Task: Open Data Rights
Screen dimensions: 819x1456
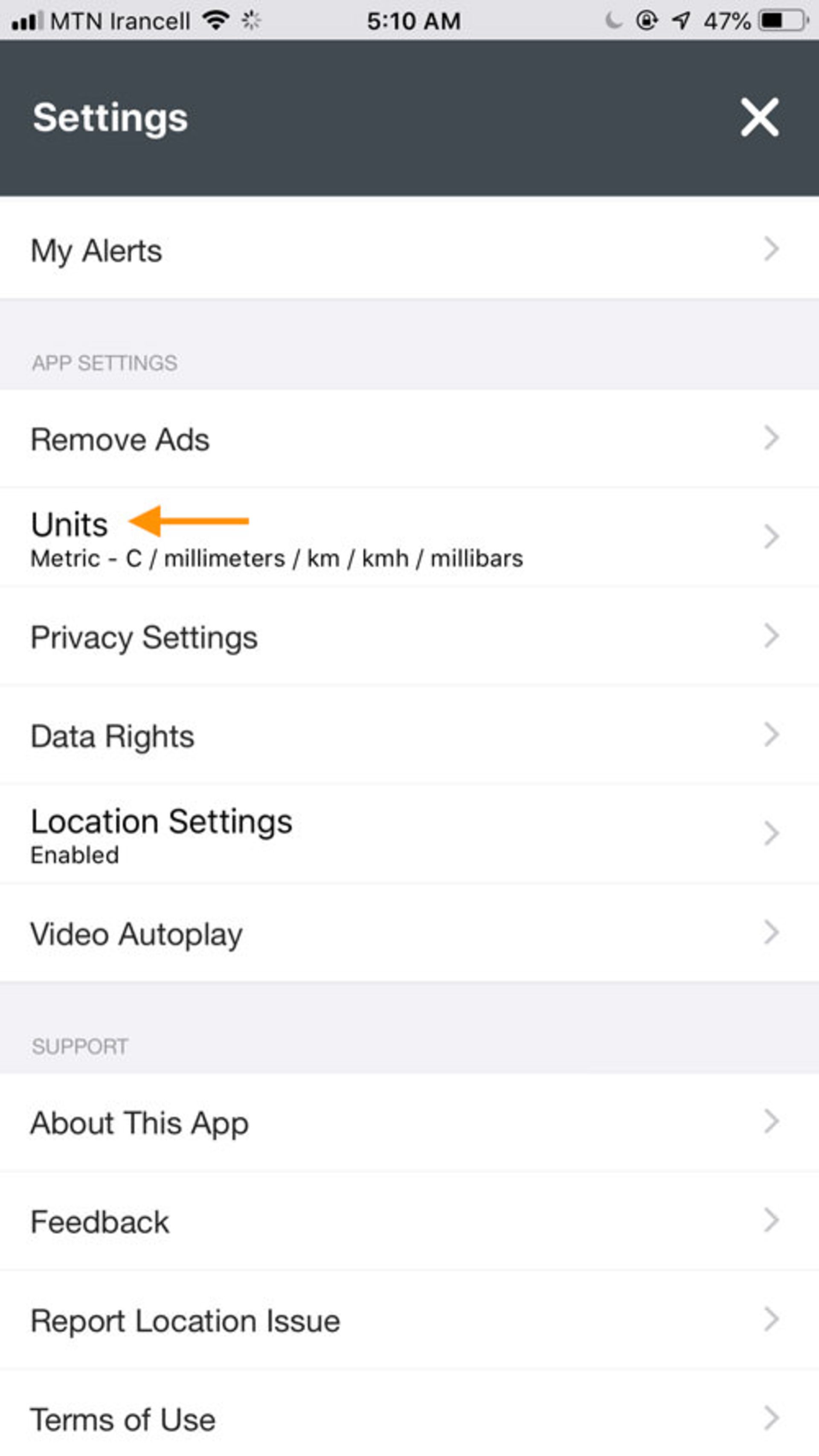Action: (409, 736)
